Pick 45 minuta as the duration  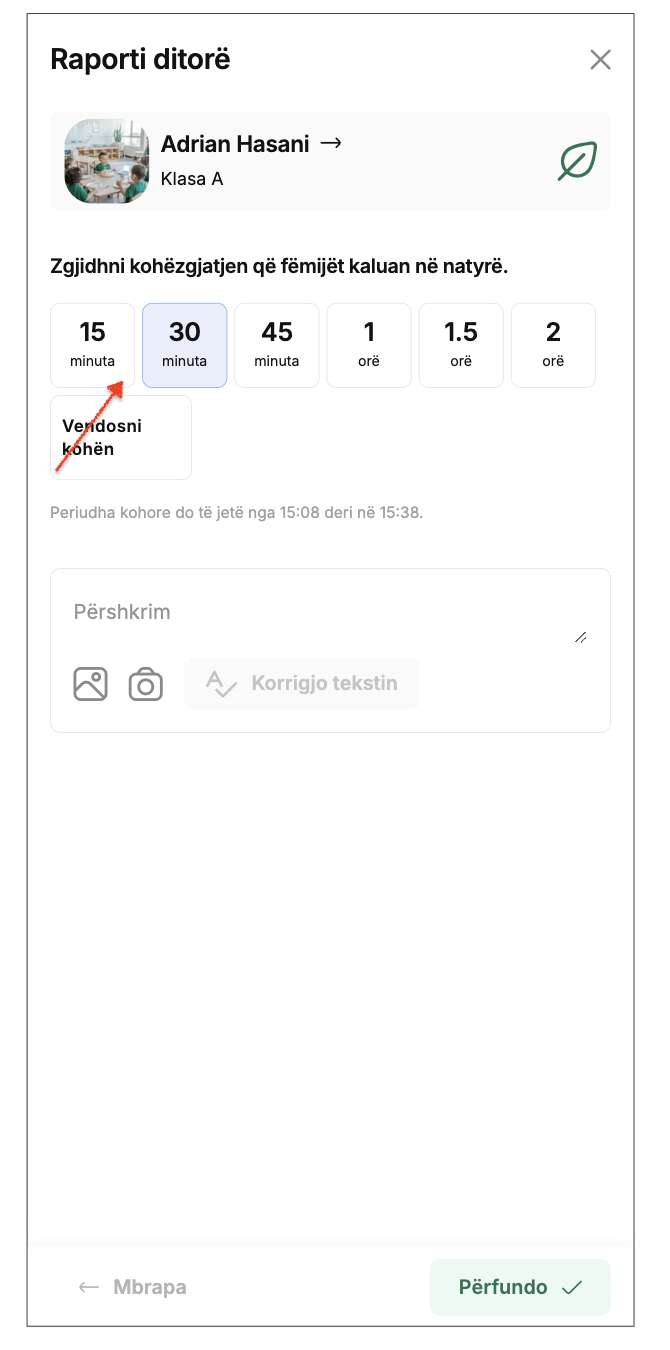click(277, 345)
